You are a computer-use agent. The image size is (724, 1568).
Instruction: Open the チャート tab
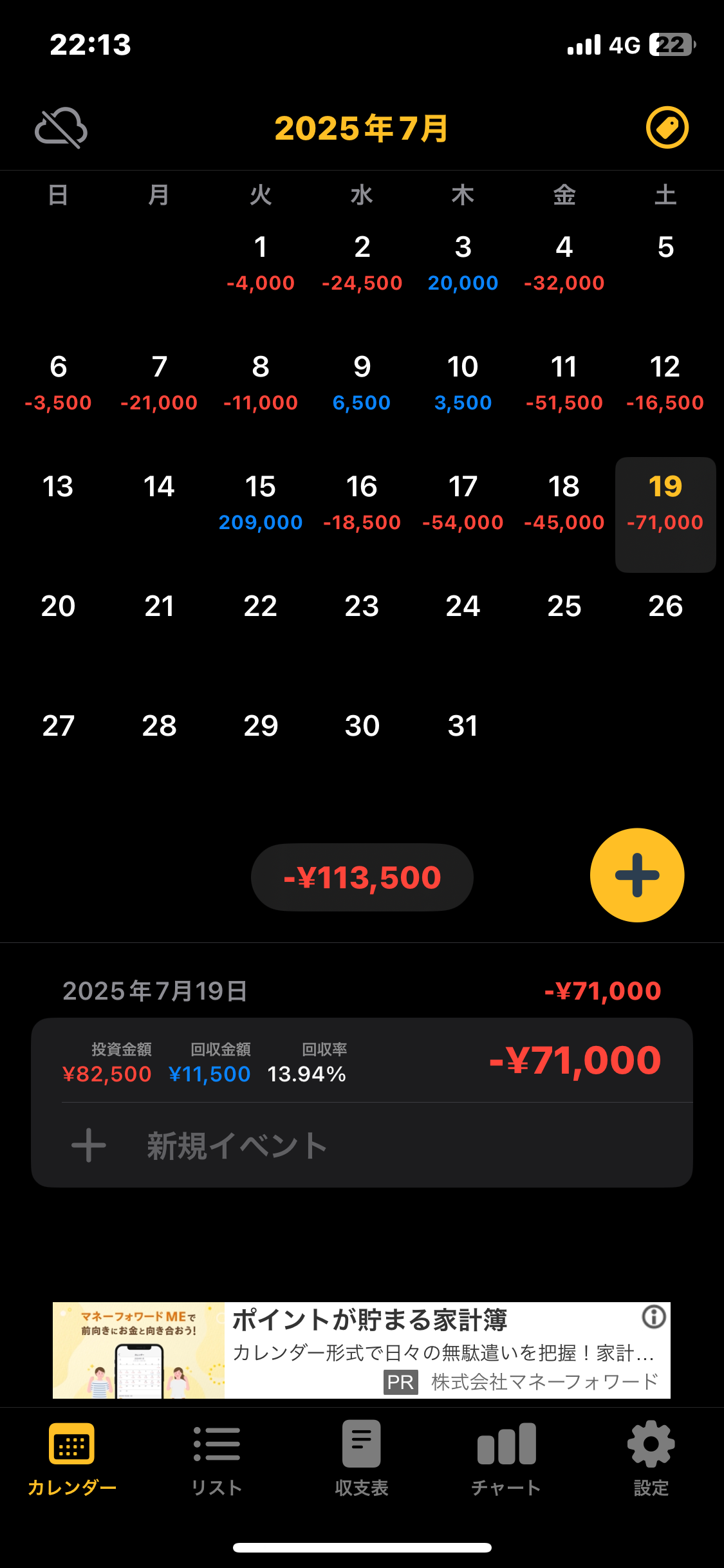pos(506,1459)
